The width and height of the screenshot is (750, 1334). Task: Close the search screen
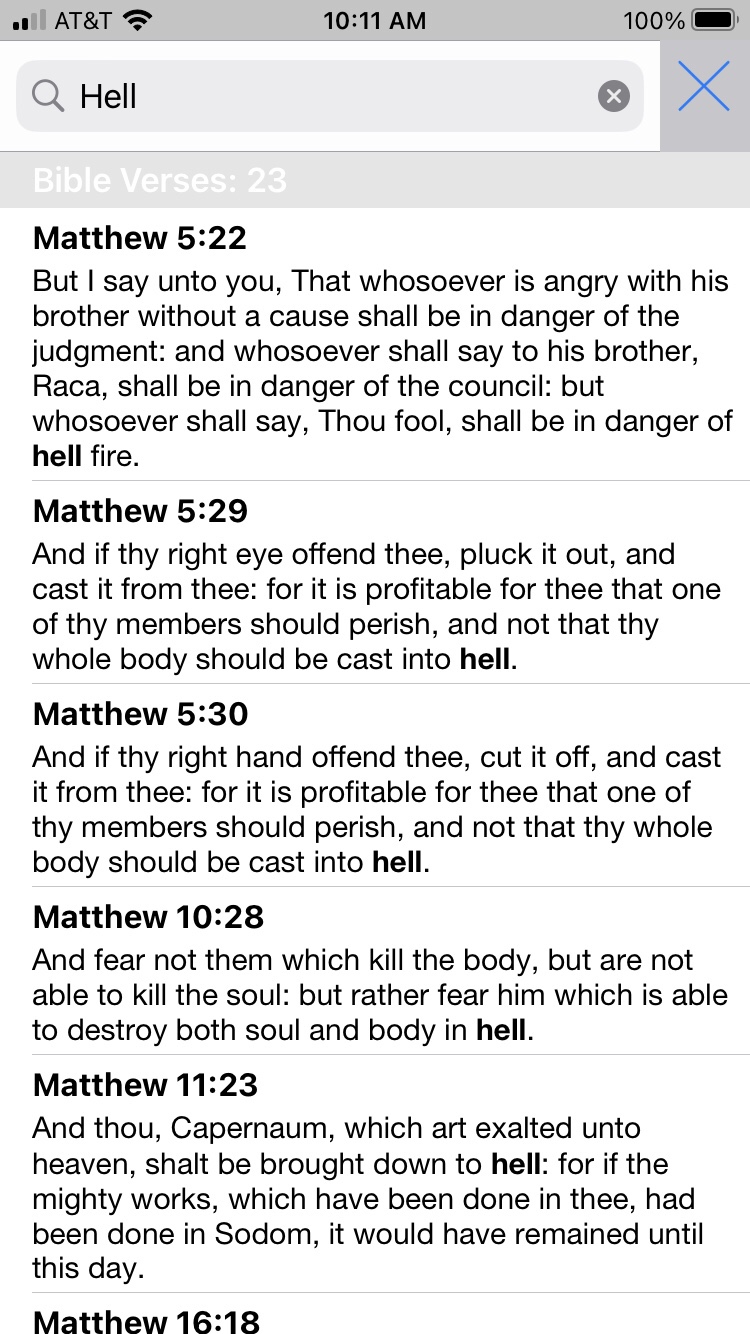click(704, 87)
